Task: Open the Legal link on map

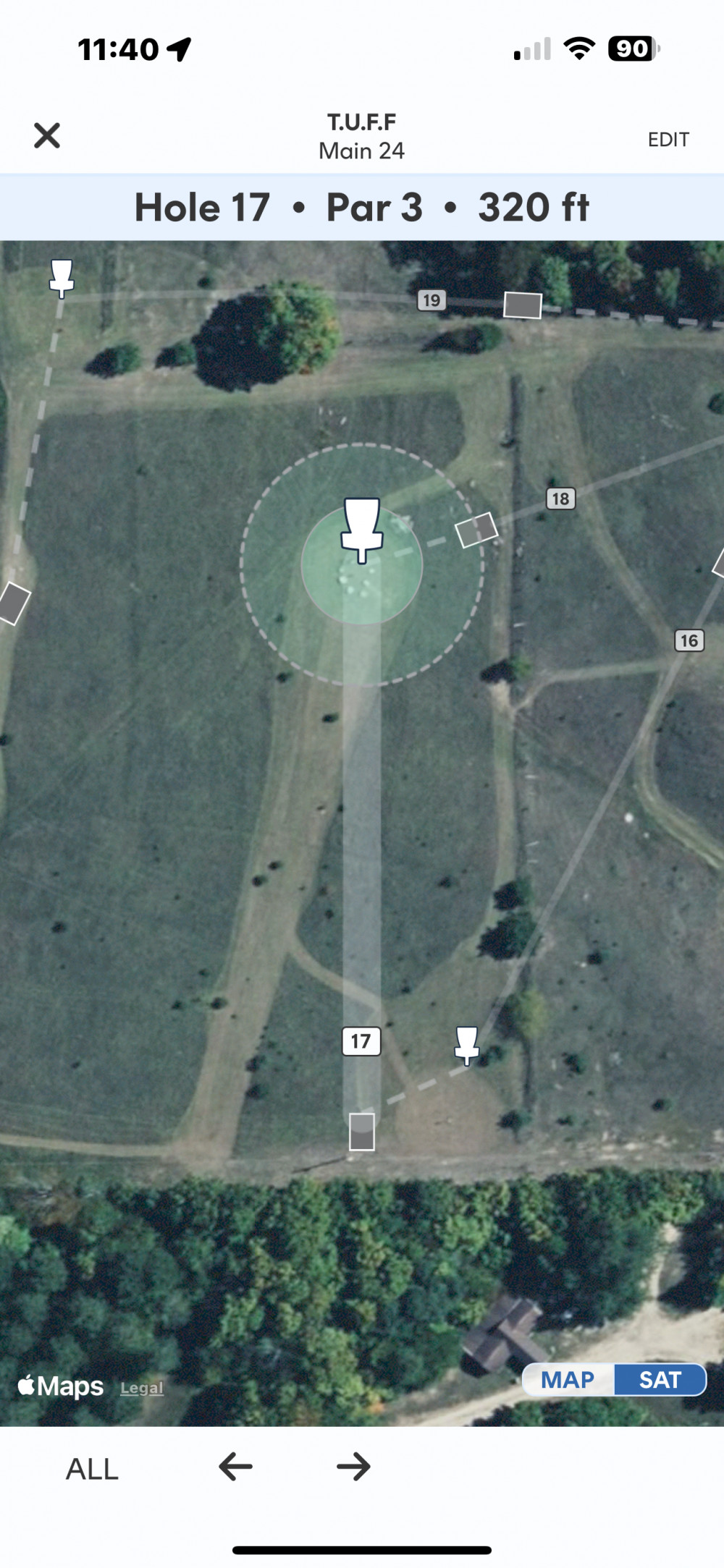Action: coord(142,1388)
